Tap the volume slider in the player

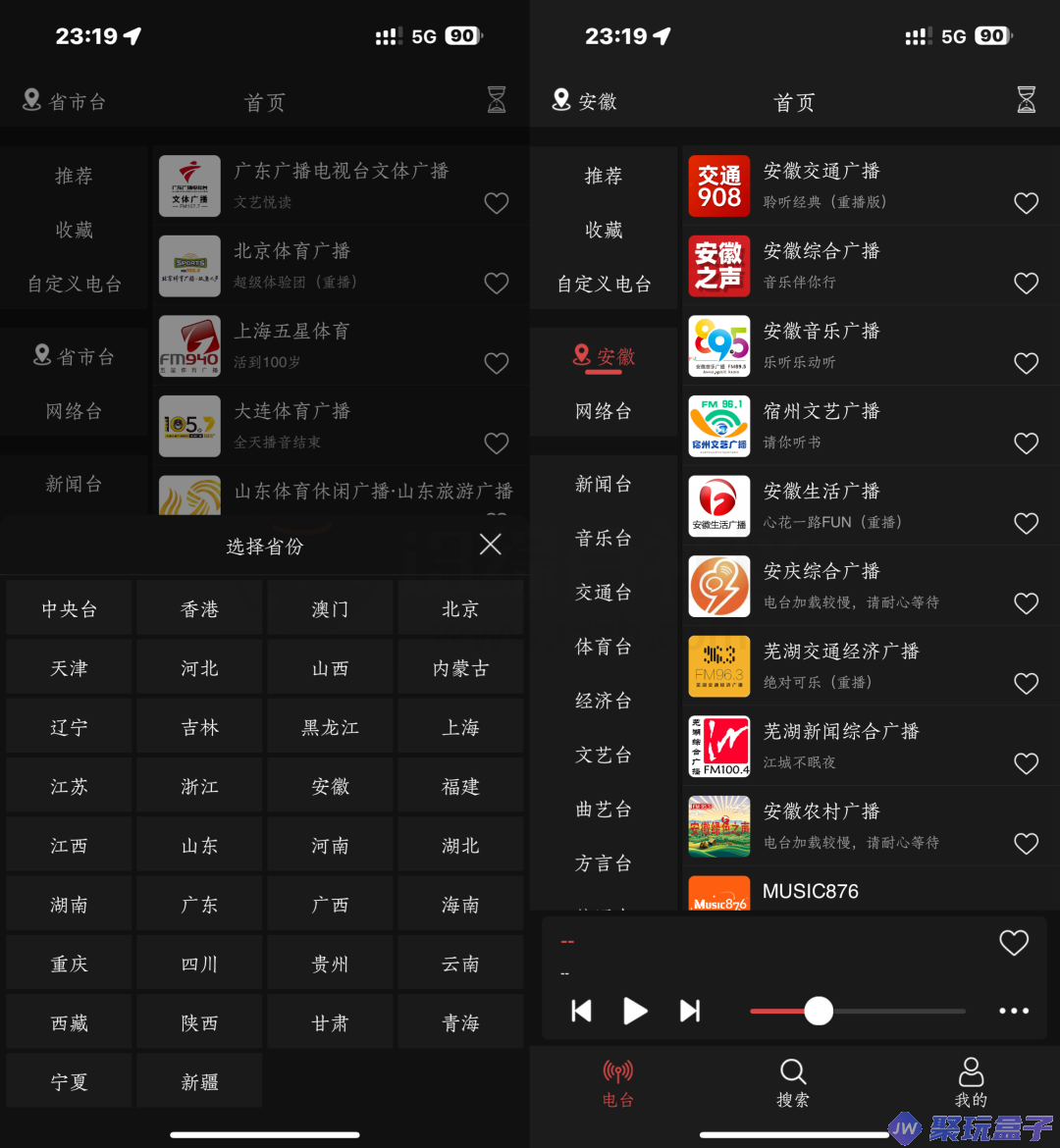[x=819, y=1011]
